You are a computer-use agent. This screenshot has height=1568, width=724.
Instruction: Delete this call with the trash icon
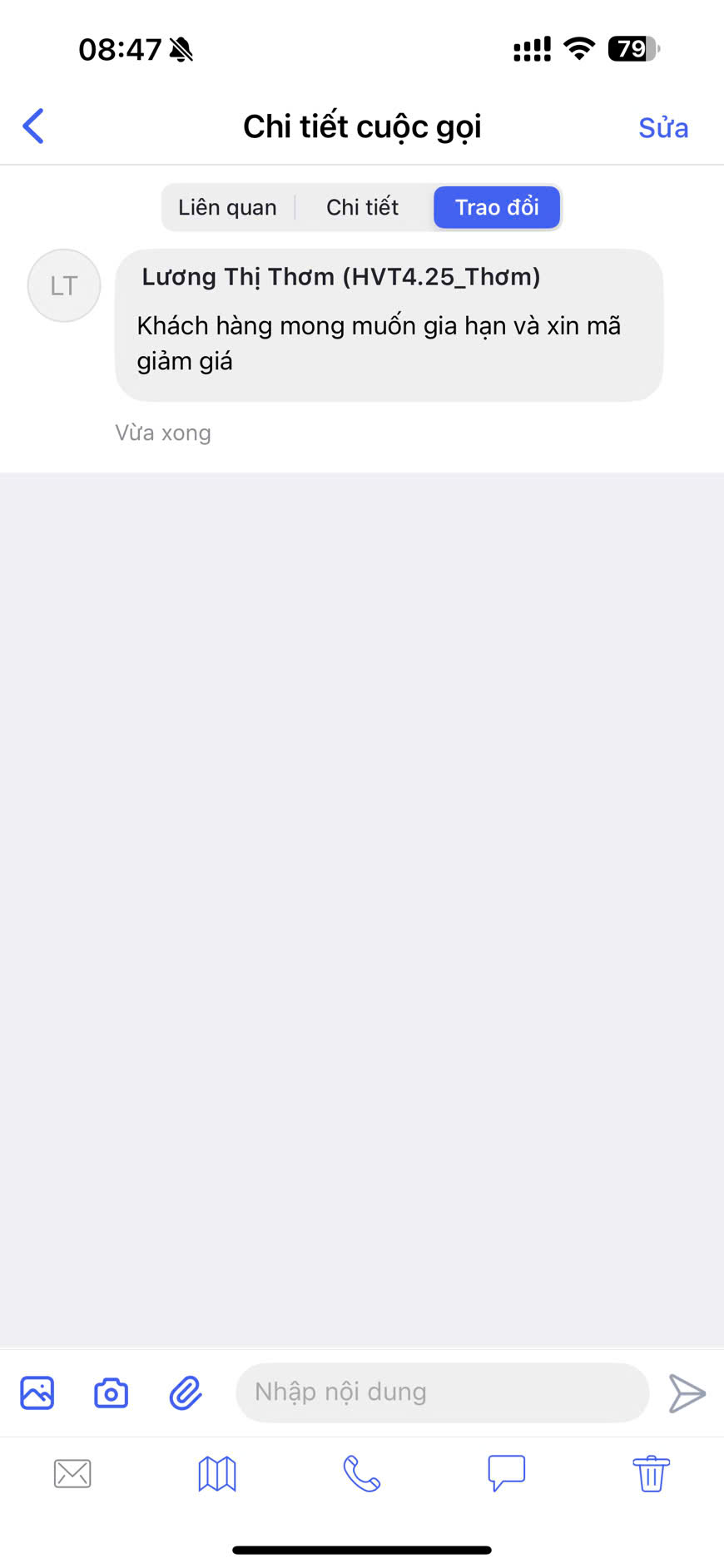(651, 1474)
